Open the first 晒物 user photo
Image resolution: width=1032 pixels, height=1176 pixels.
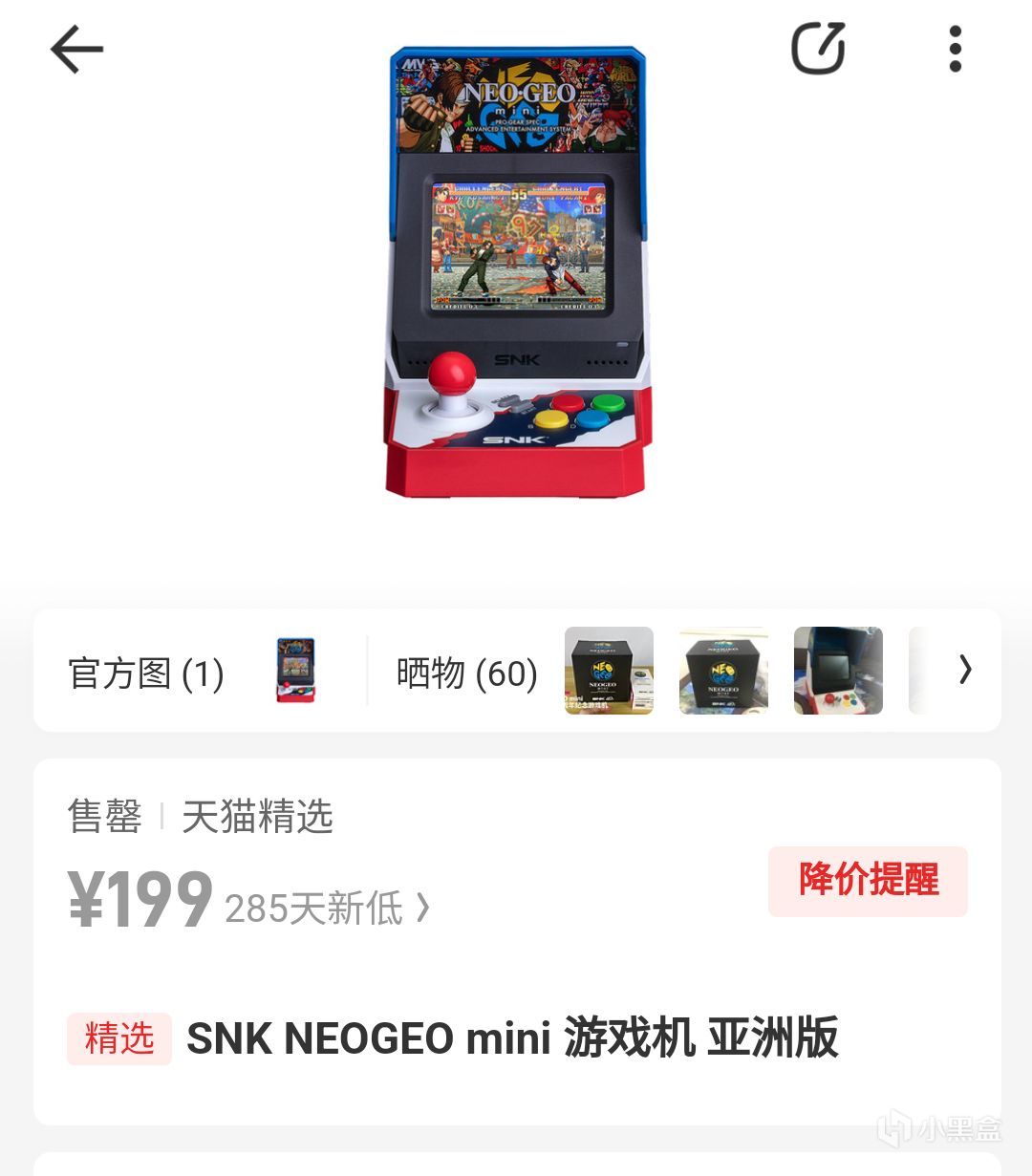pos(609,671)
